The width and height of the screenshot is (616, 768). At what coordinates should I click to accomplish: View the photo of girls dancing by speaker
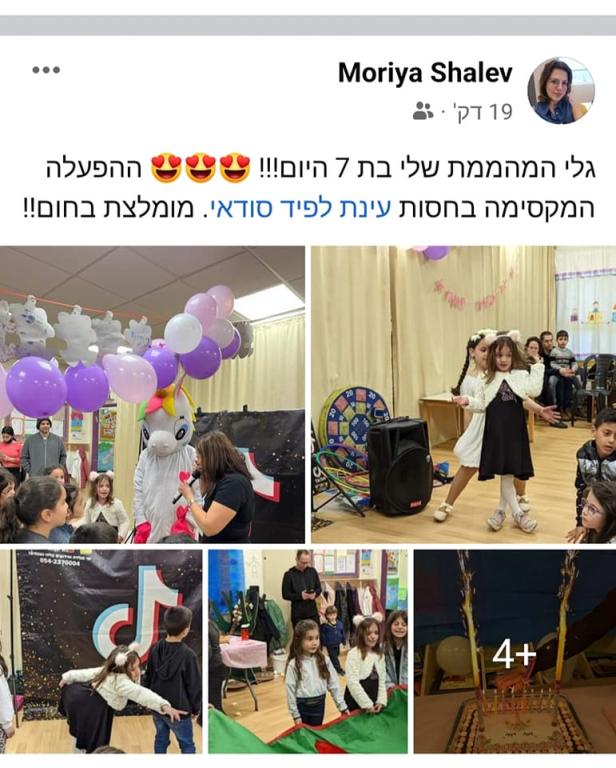[463, 394]
